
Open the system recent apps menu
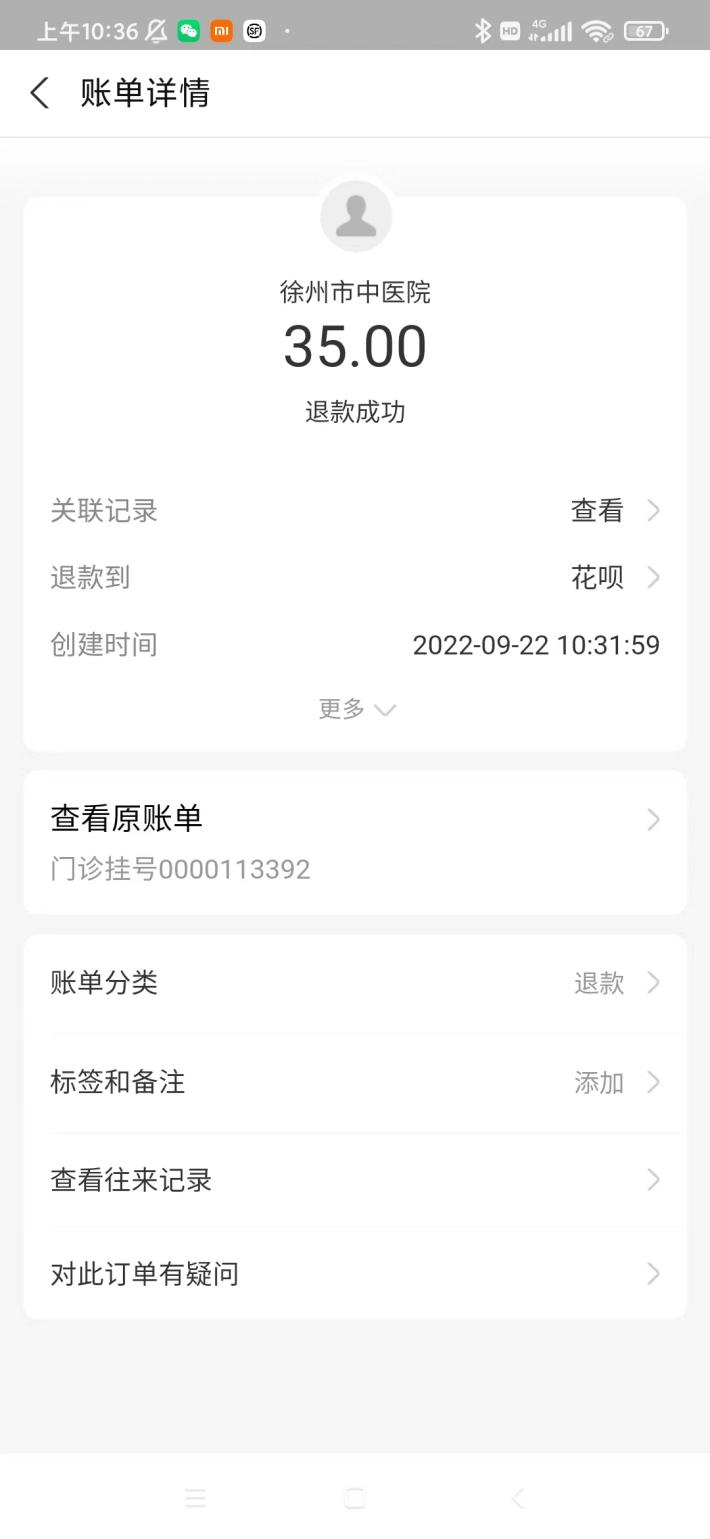click(195, 1498)
